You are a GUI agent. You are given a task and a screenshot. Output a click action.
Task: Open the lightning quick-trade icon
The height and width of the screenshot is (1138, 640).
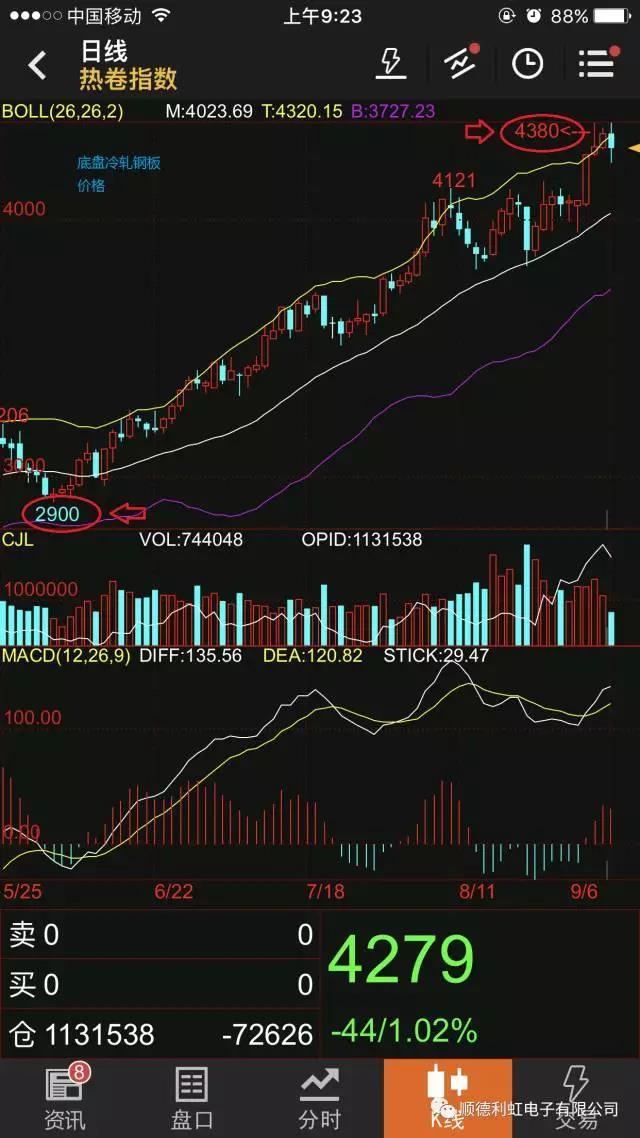pyautogui.click(x=390, y=64)
